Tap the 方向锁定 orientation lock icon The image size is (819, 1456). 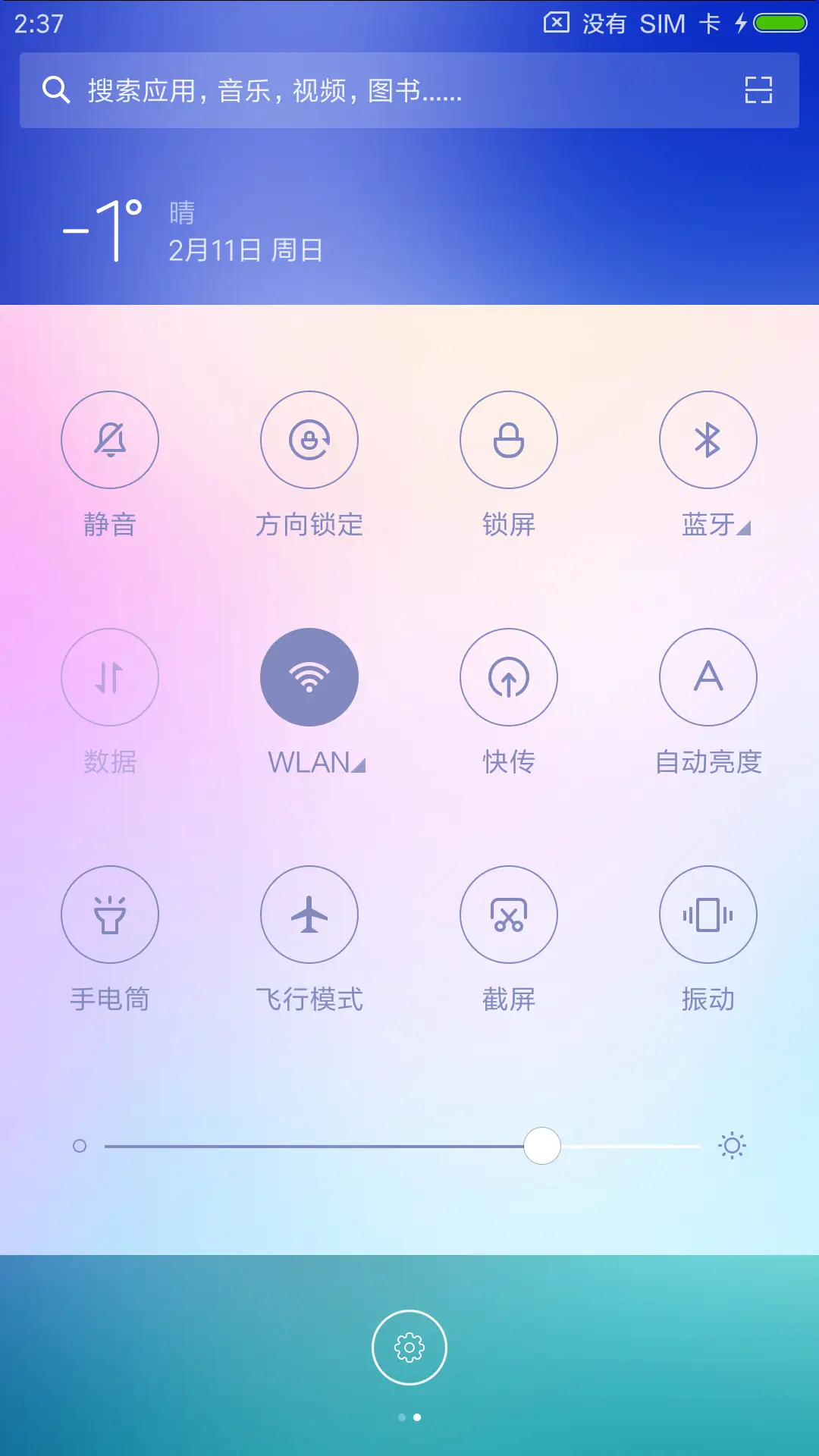point(309,440)
